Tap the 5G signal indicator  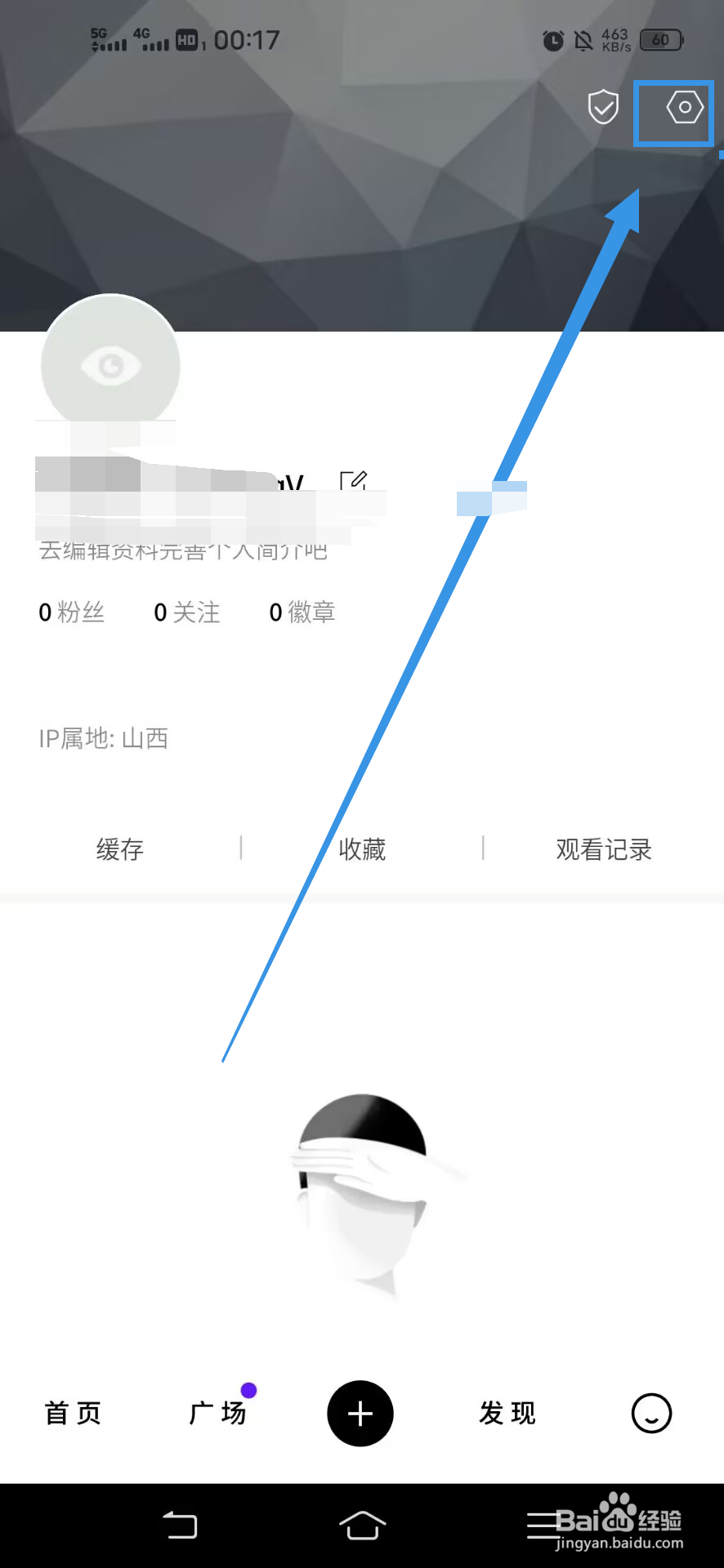[105, 39]
